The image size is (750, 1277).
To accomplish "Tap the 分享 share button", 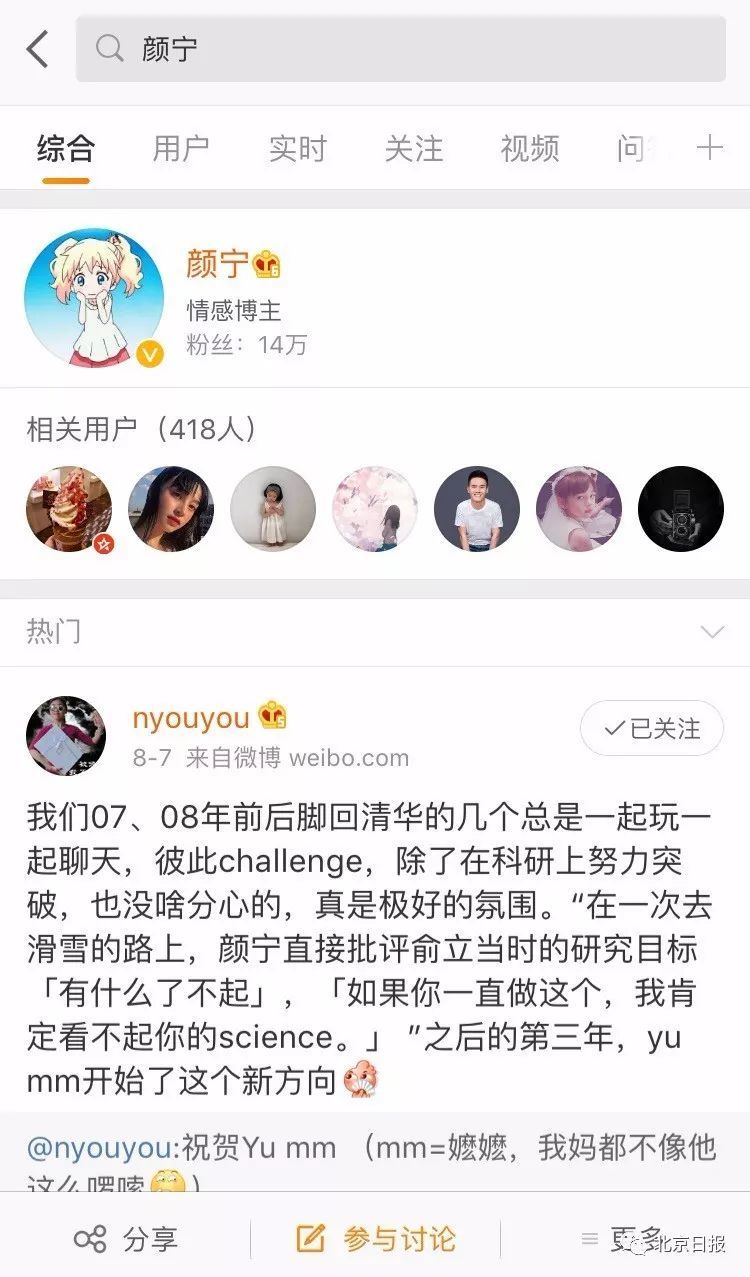I will (x=127, y=1240).
